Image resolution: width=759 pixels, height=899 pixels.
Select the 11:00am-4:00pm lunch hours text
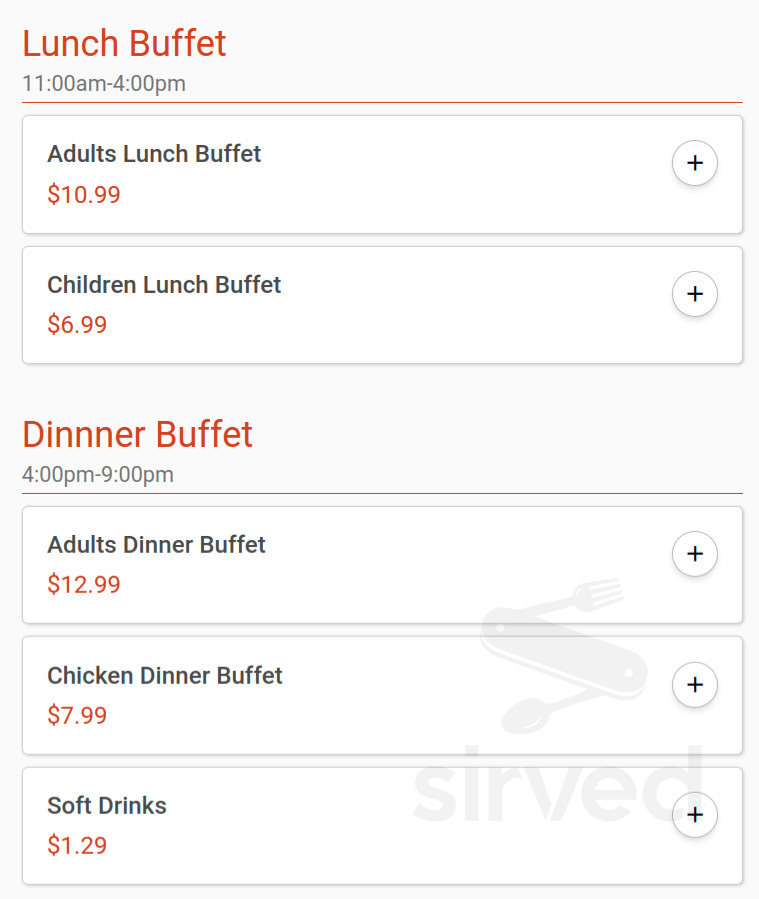(x=104, y=84)
